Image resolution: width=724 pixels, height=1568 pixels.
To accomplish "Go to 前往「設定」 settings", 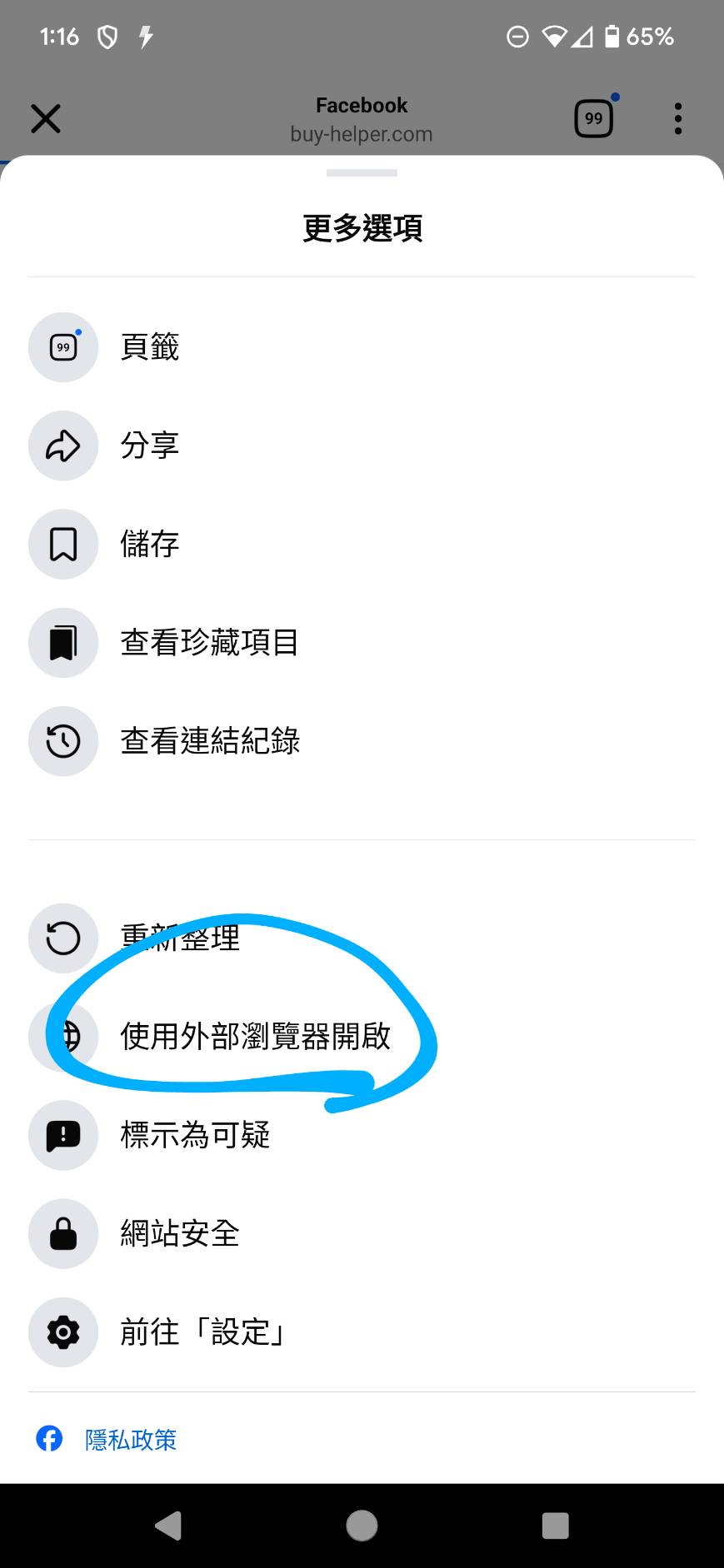I will coord(362,1332).
